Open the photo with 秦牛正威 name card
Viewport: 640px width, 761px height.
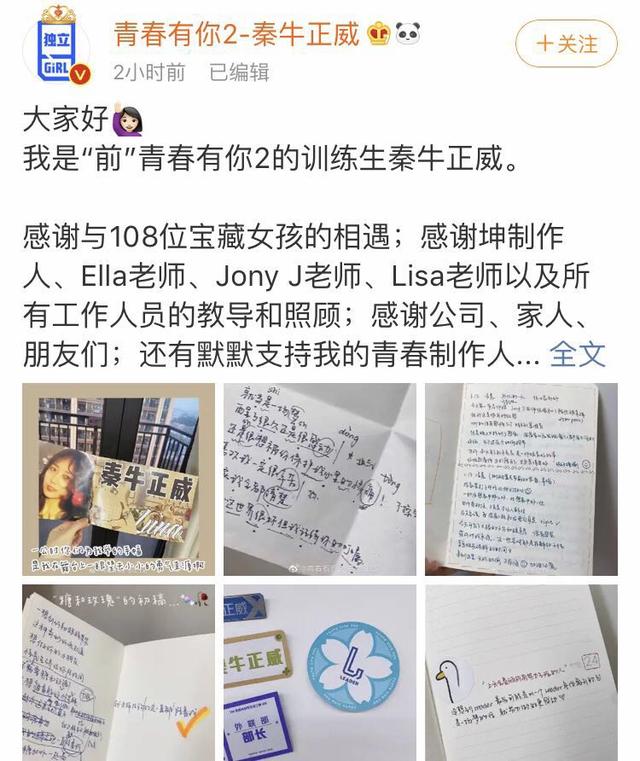pos(118,479)
